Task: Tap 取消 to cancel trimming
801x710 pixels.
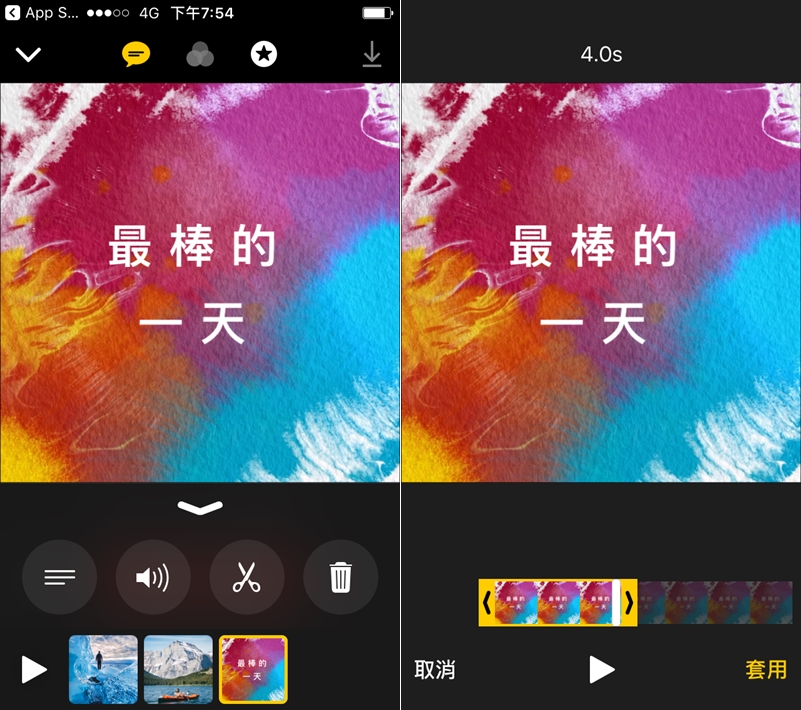Action: click(435, 669)
